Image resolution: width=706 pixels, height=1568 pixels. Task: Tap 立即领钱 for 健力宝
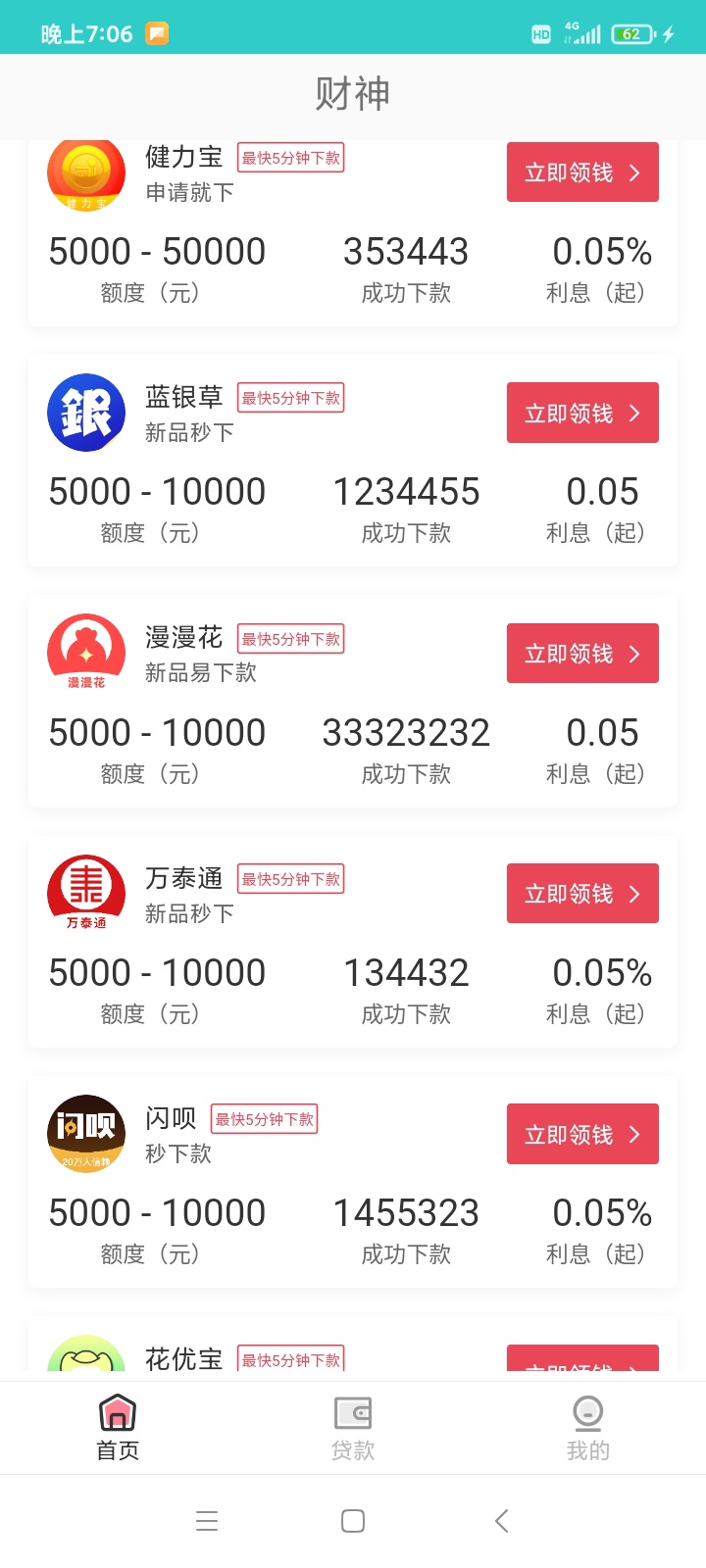[x=582, y=172]
